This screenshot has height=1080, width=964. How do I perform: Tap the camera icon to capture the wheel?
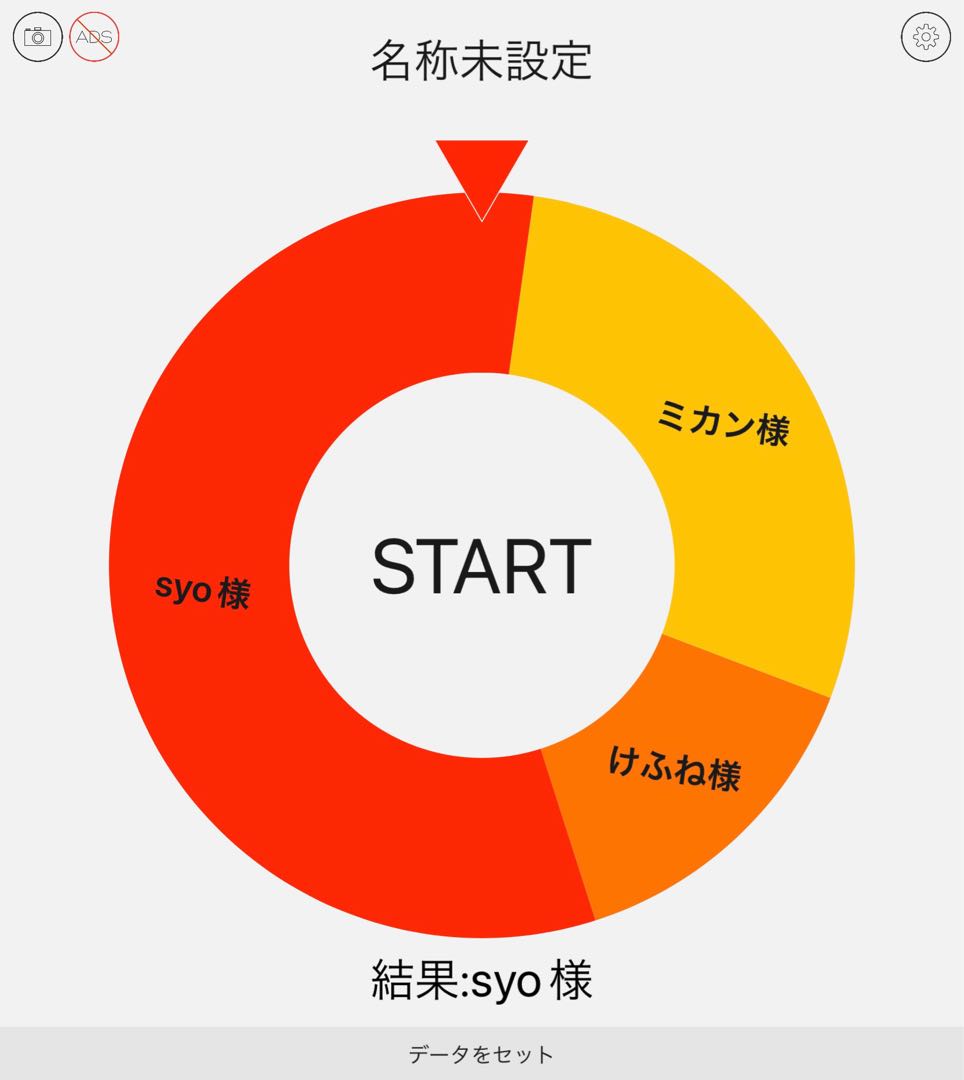click(38, 38)
